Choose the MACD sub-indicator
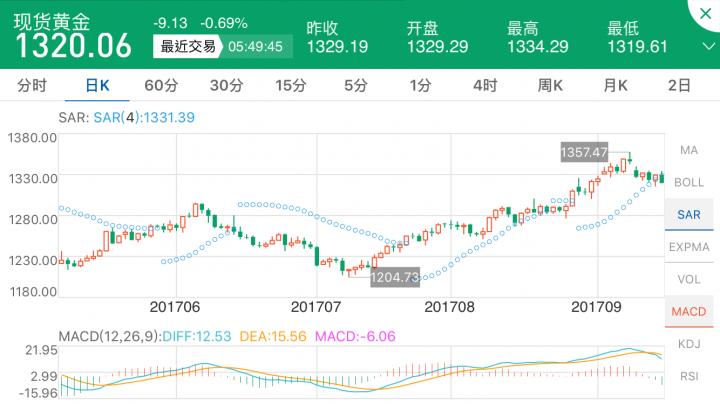This screenshot has width=720, height=404. coord(689,312)
